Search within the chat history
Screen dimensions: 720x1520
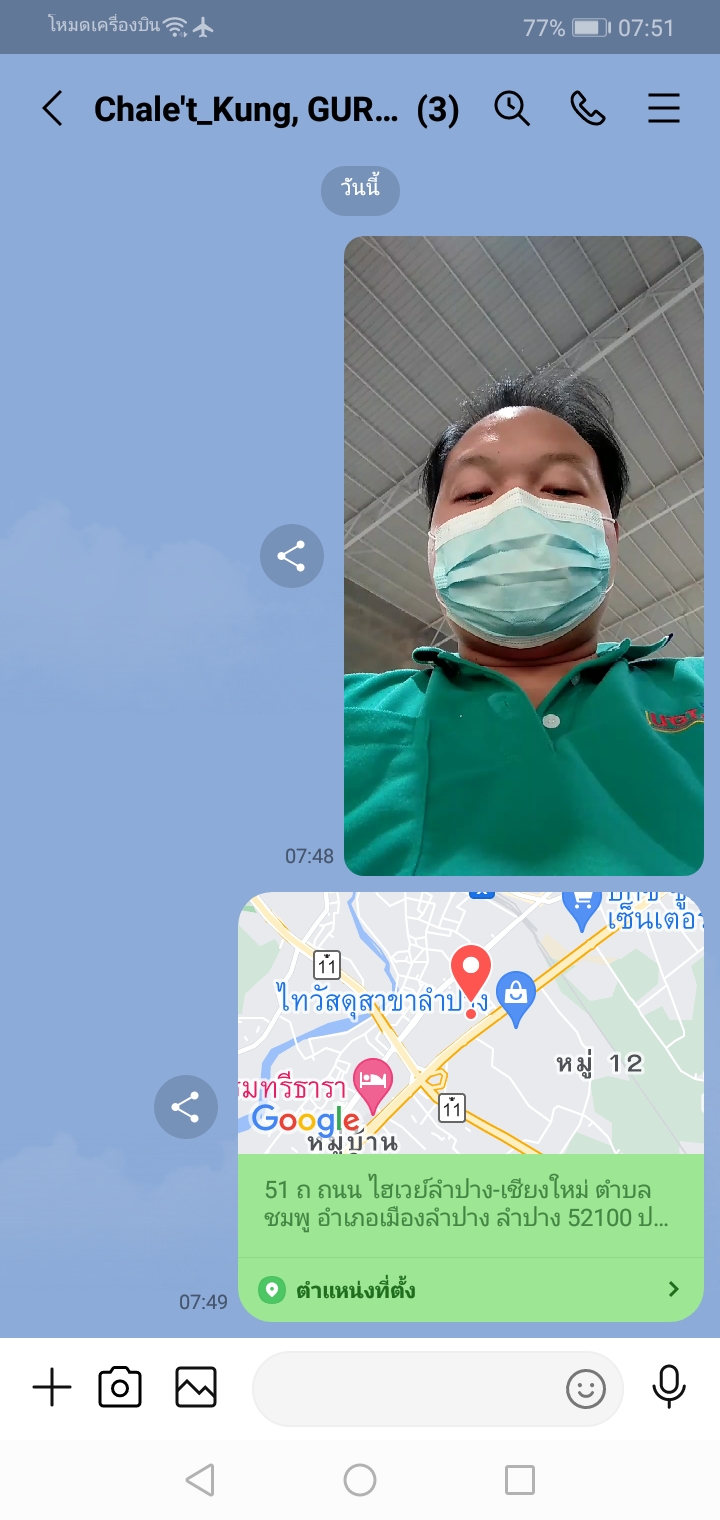pyautogui.click(x=512, y=108)
